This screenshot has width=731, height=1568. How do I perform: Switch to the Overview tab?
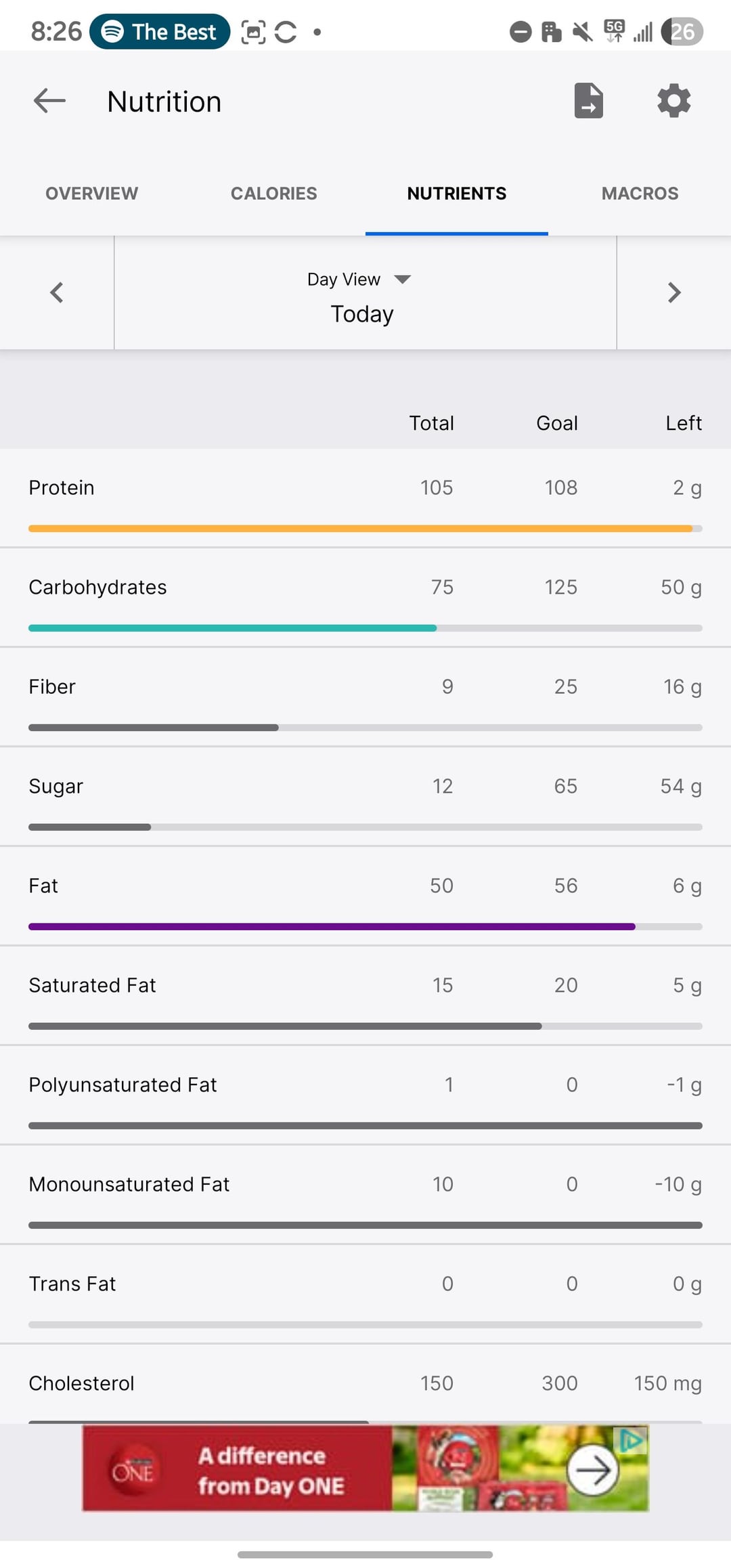(91, 194)
